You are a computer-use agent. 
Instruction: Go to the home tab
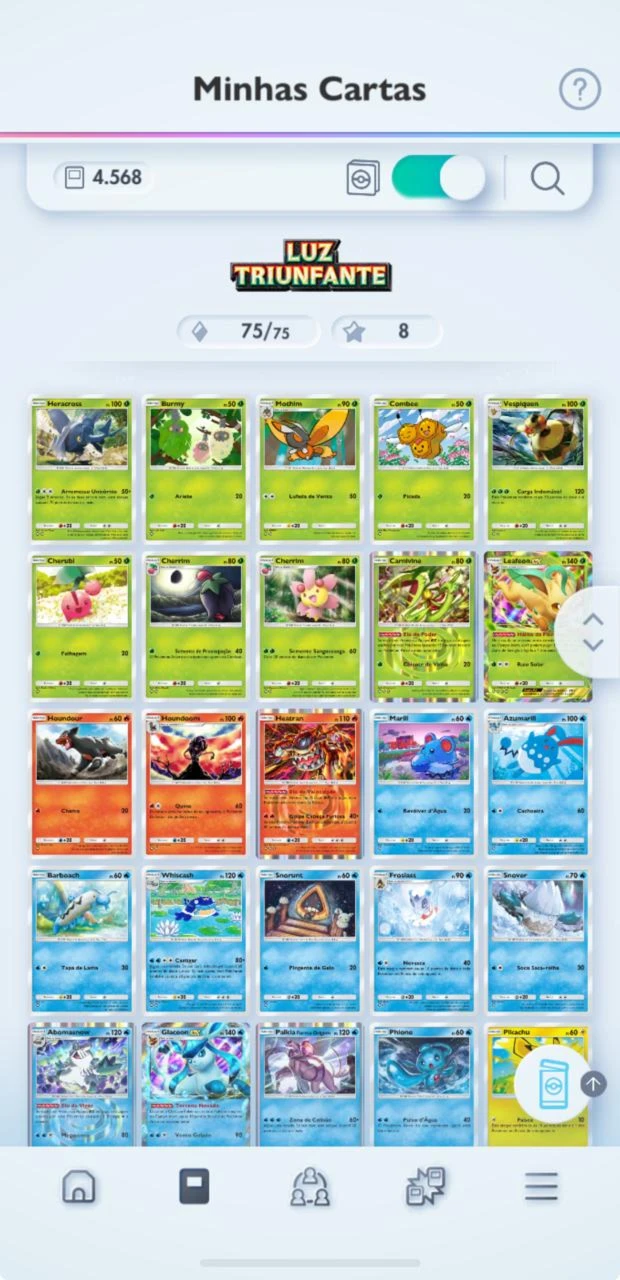click(x=79, y=1187)
